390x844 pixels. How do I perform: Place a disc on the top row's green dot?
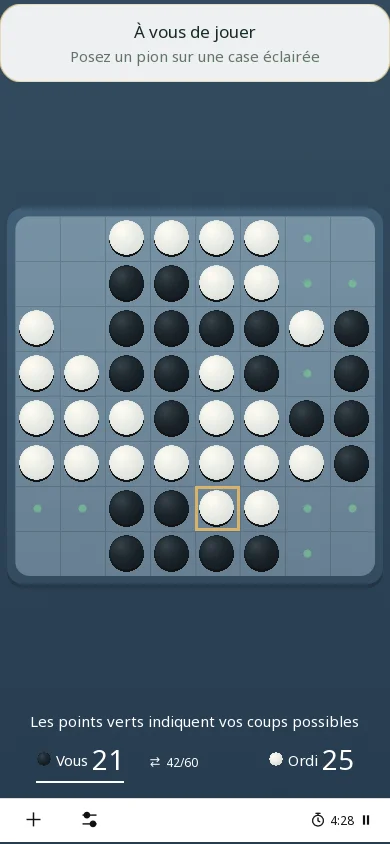pos(307,238)
